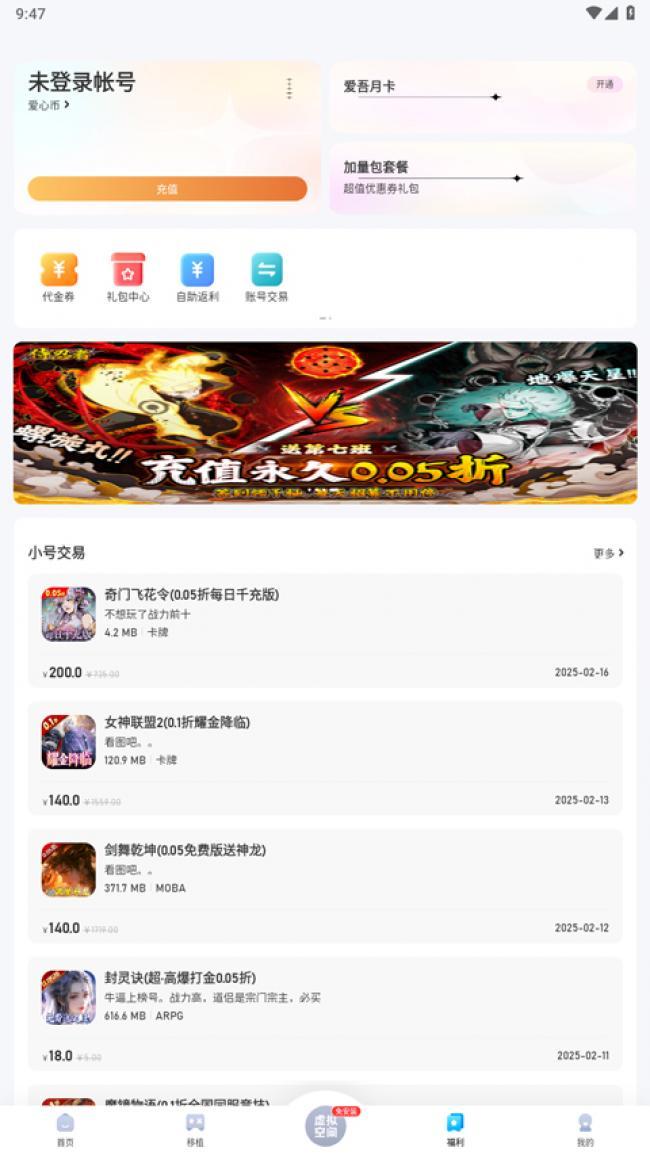Open 自助返利 self-service rebate

click(197, 277)
